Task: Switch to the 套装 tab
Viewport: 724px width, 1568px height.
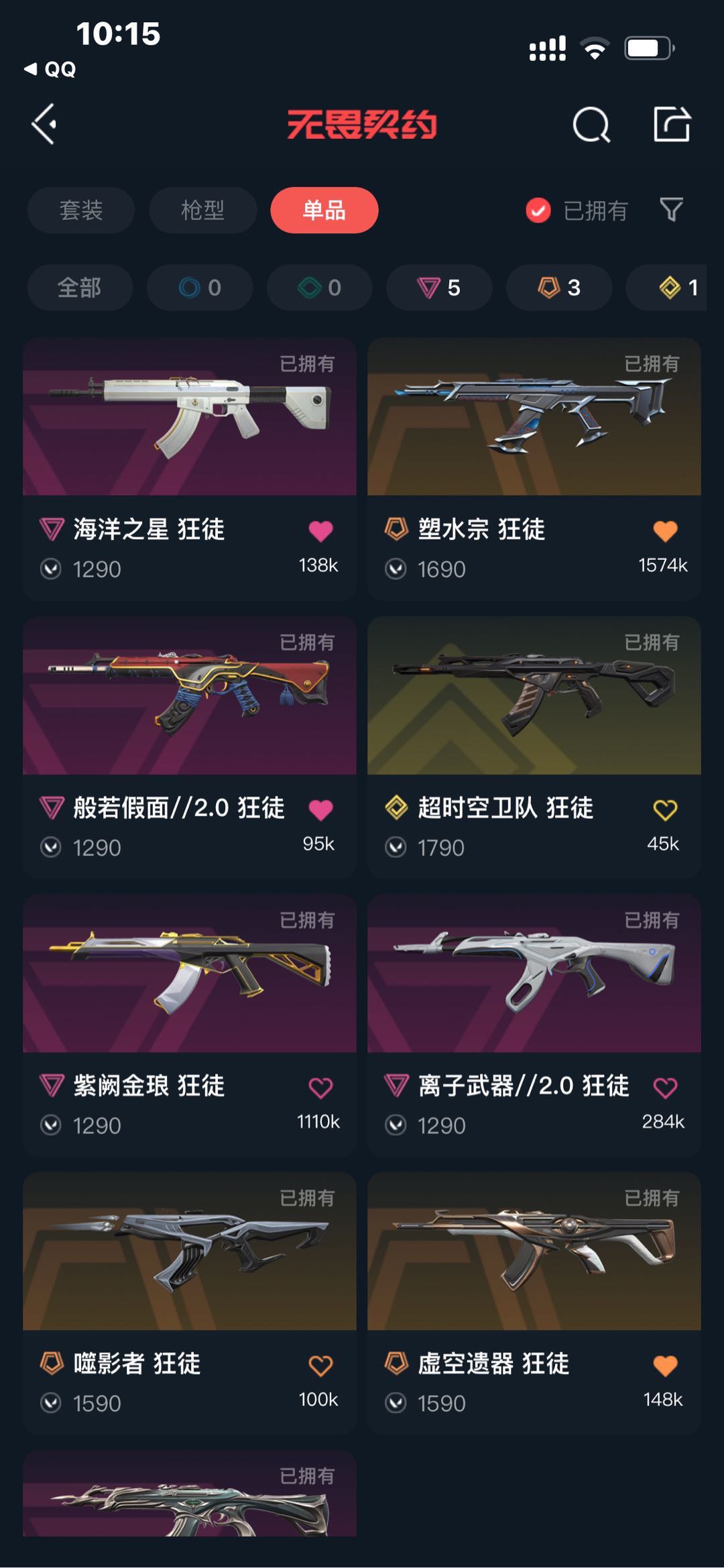Action: [80, 211]
